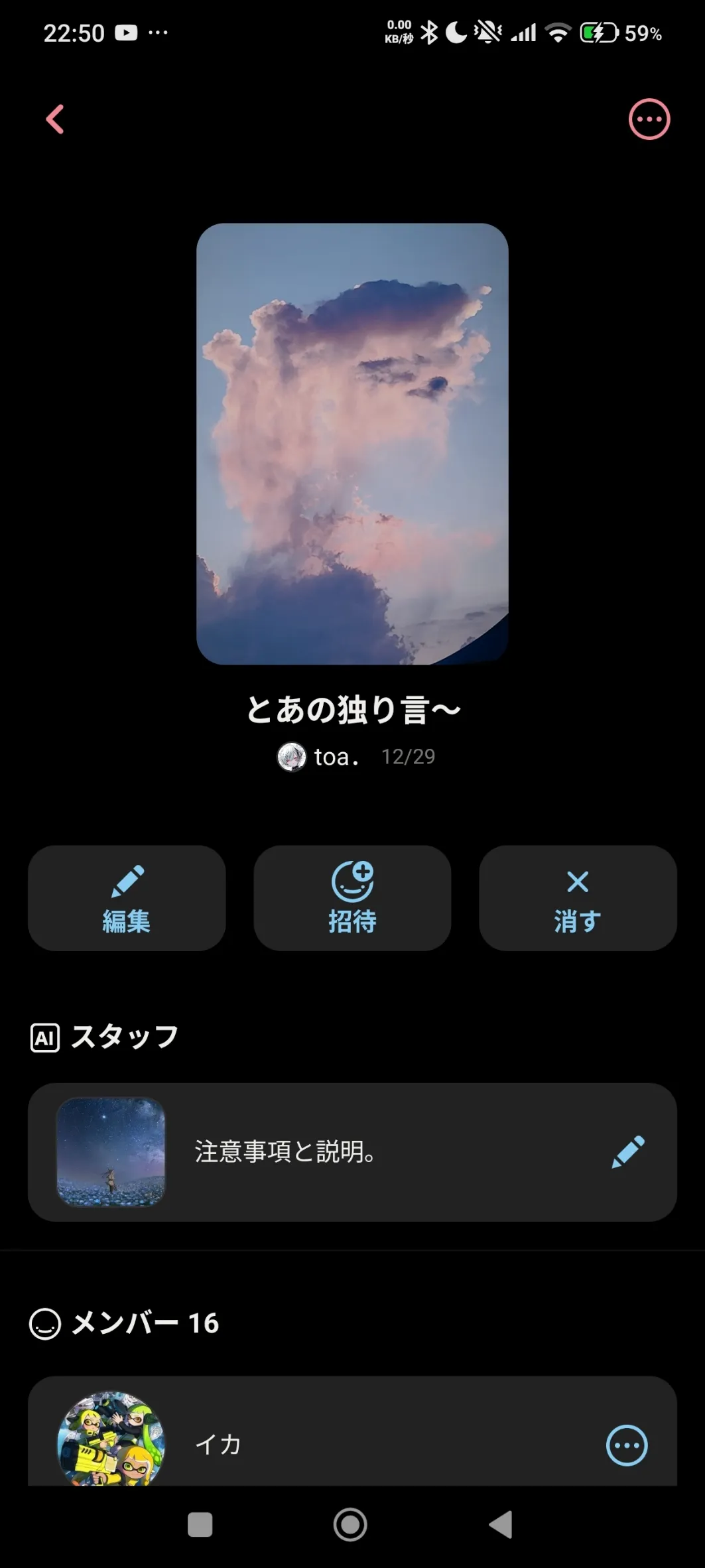The image size is (705, 1568).
Task: Go back using the pink arrow
Action: click(x=55, y=119)
